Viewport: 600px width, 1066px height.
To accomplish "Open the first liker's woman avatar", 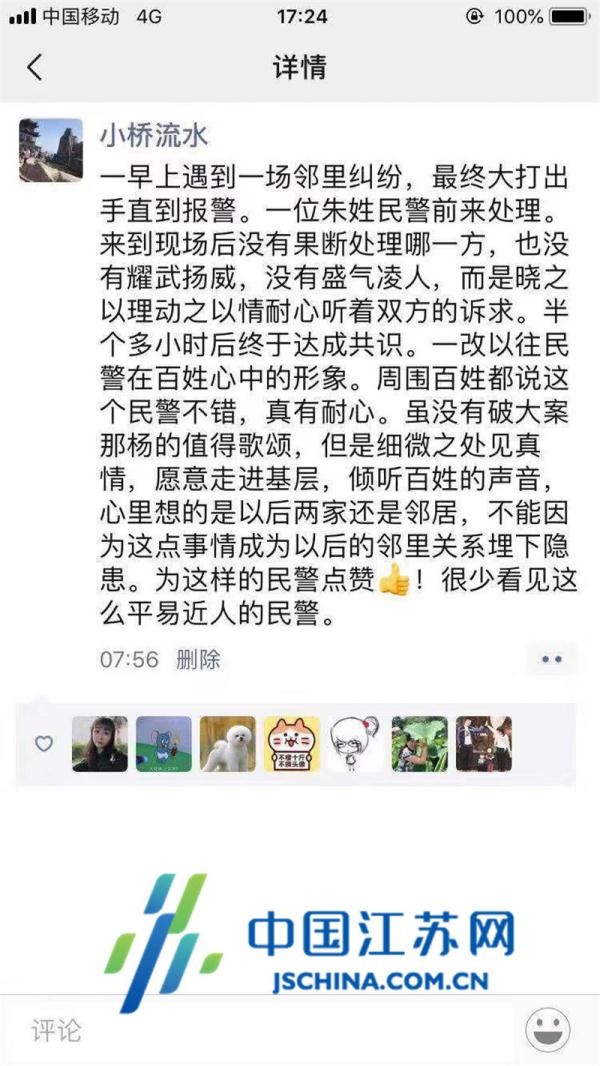I will [100, 744].
